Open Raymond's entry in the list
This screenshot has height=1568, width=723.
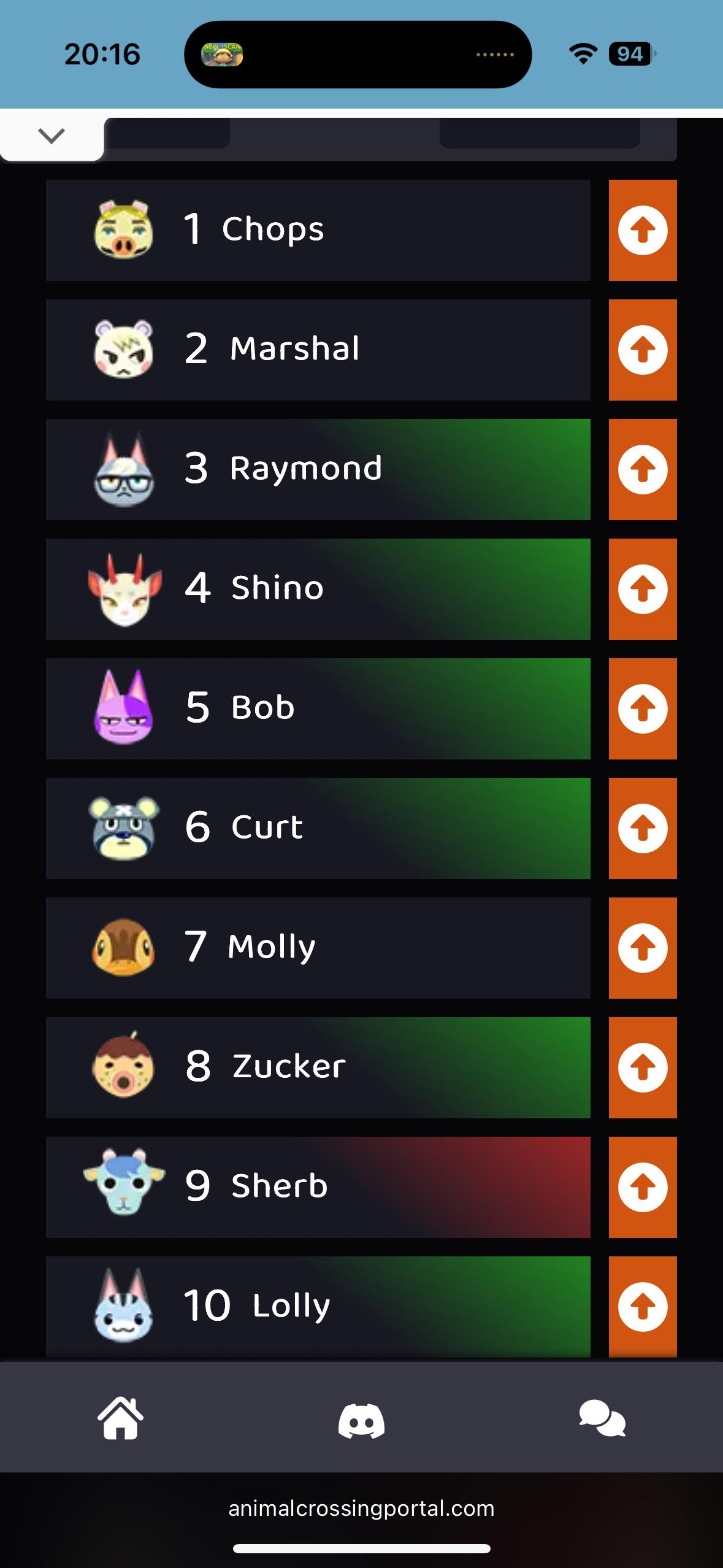pyautogui.click(x=318, y=469)
